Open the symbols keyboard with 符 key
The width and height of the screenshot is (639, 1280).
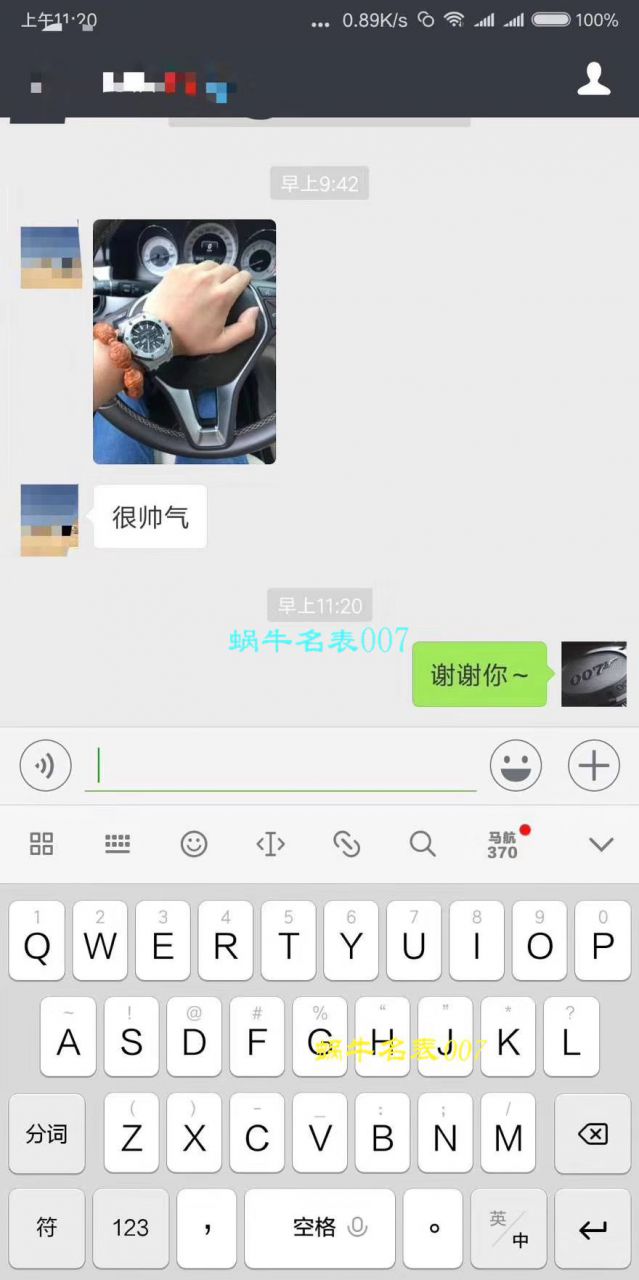pyautogui.click(x=47, y=1229)
